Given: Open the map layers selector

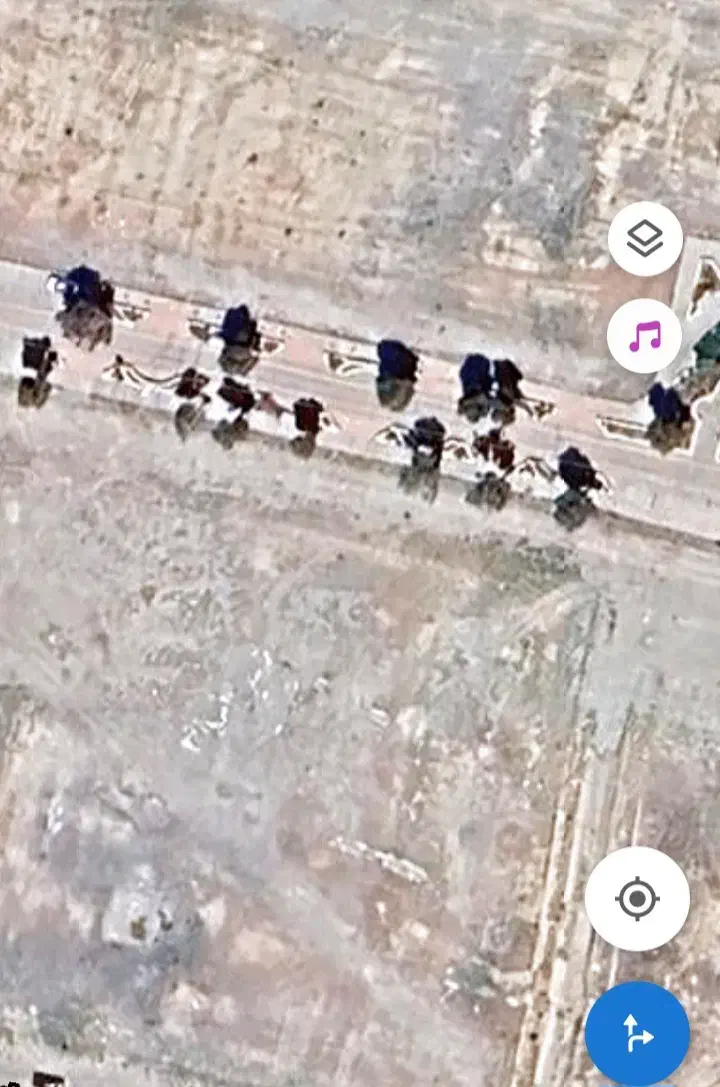Looking at the screenshot, I should [x=645, y=238].
